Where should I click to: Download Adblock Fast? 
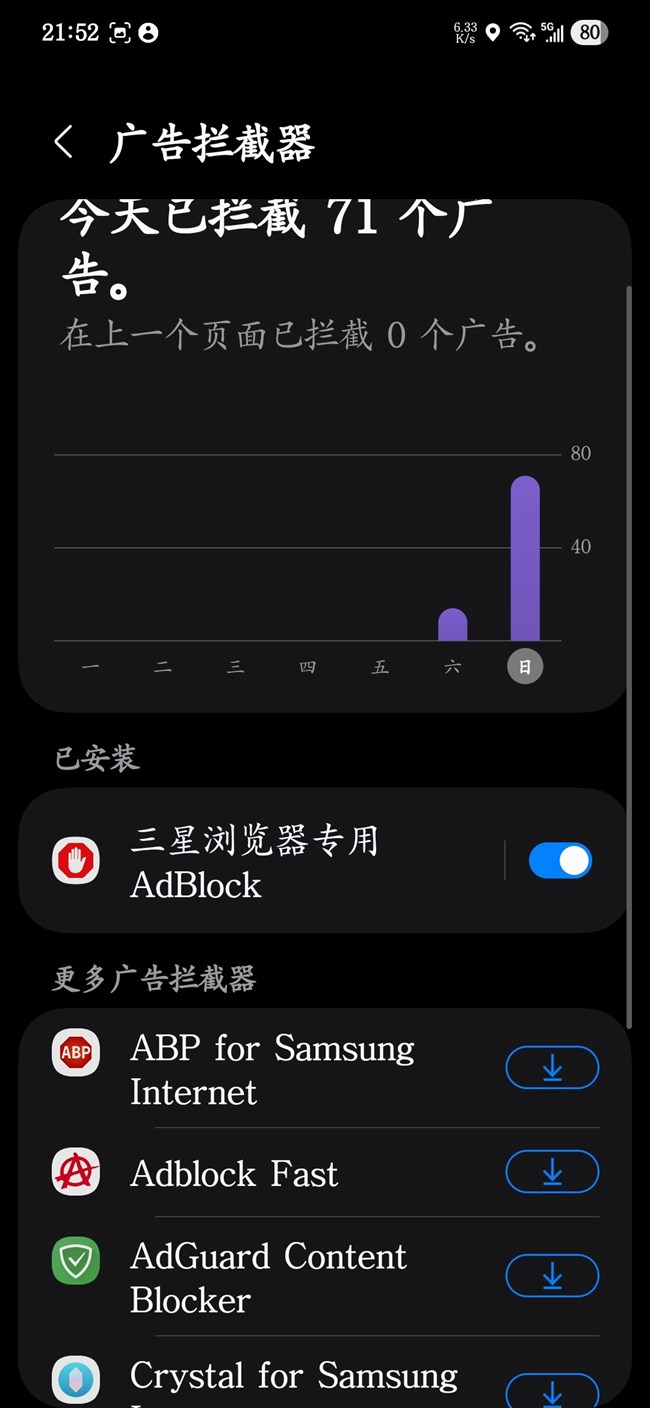(552, 1172)
